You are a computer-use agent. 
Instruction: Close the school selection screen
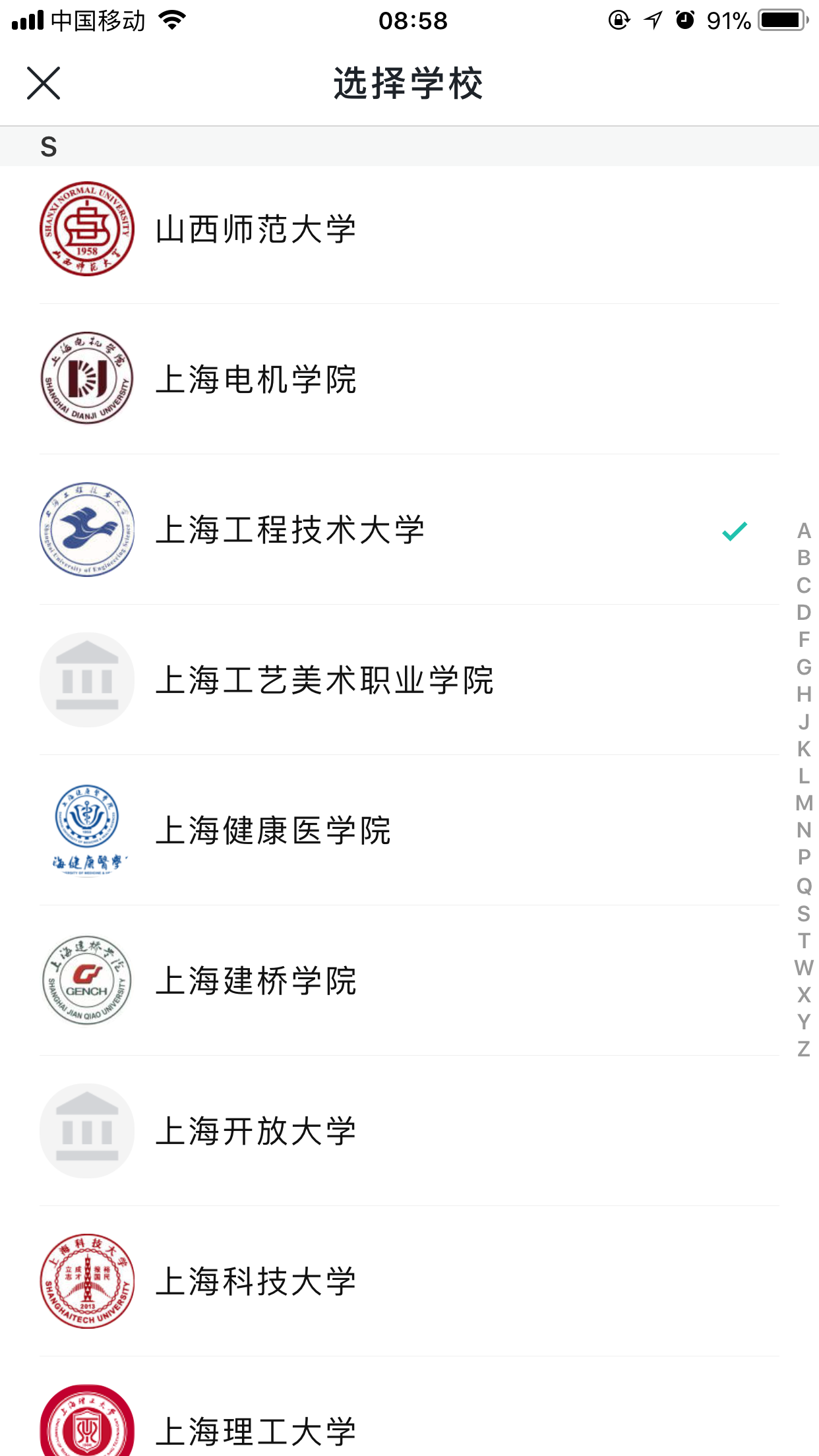(44, 83)
